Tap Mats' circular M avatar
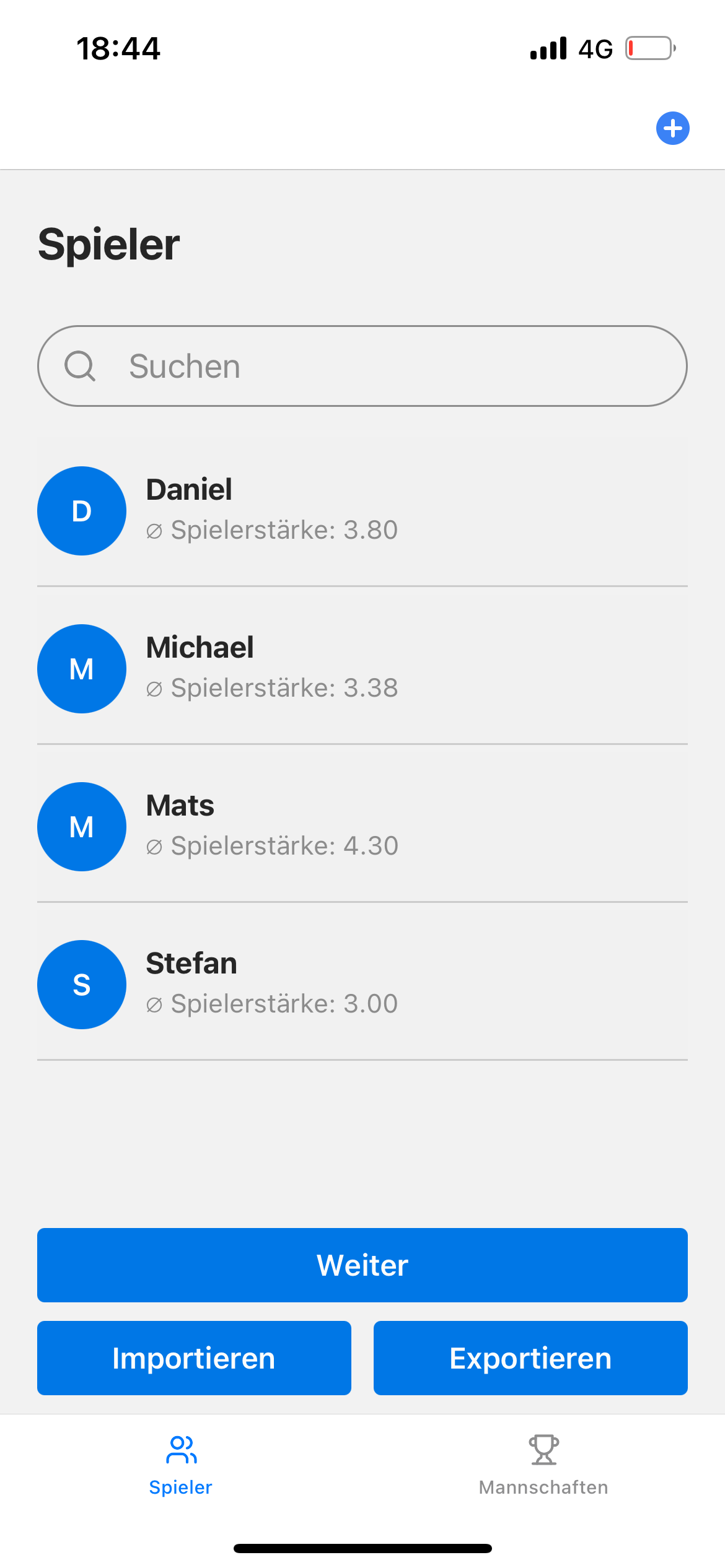Image resolution: width=725 pixels, height=1568 pixels. [81, 826]
